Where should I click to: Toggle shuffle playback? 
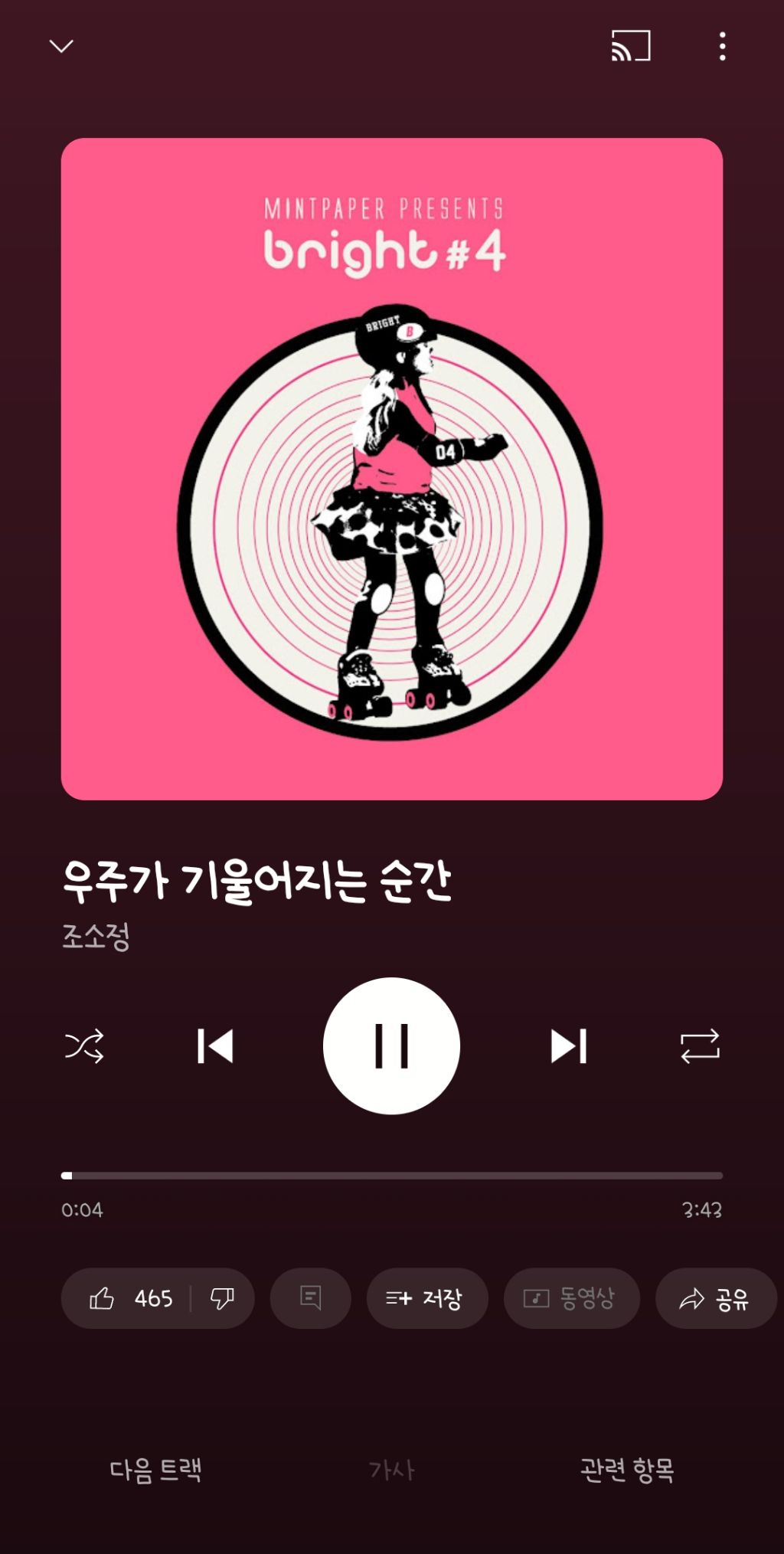click(x=84, y=1045)
